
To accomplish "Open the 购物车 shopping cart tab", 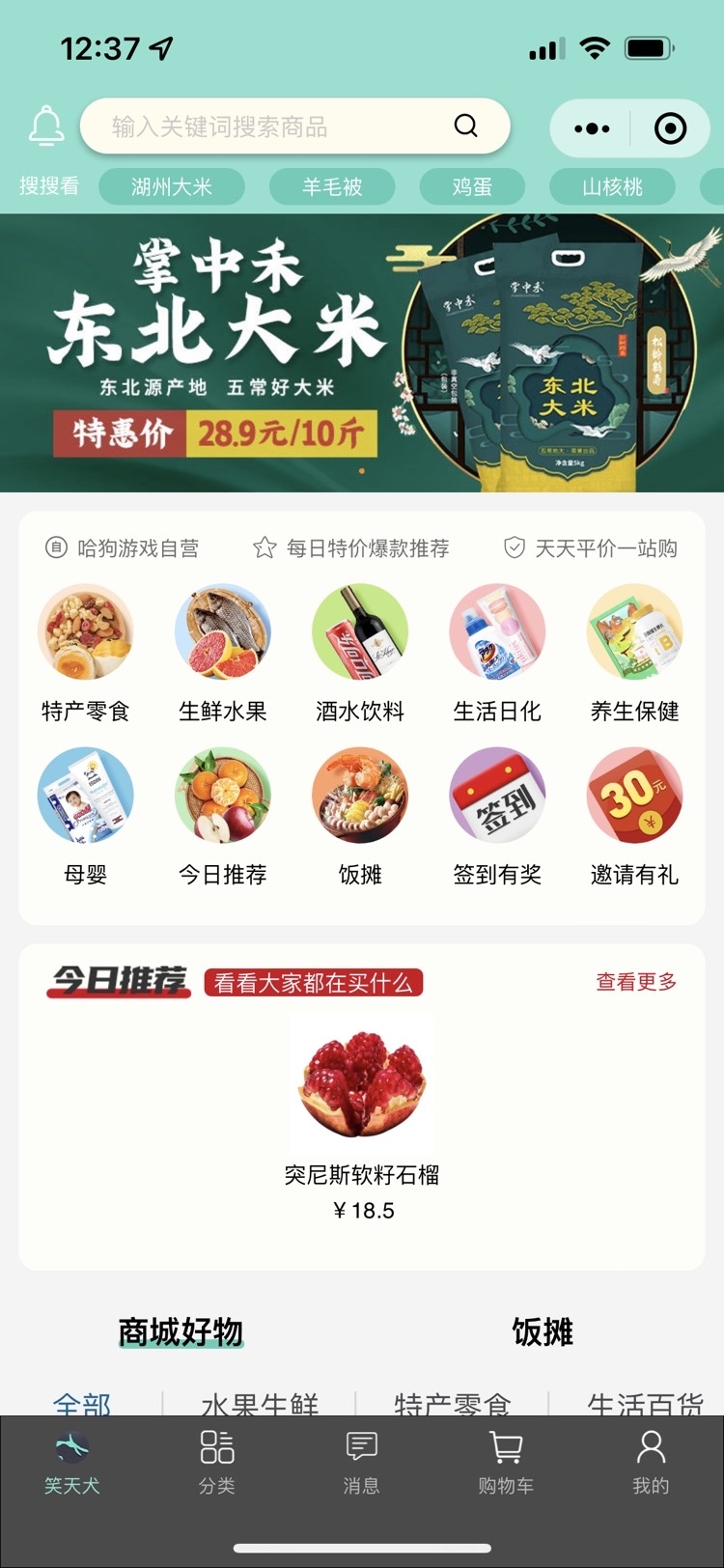I will (x=506, y=1462).
